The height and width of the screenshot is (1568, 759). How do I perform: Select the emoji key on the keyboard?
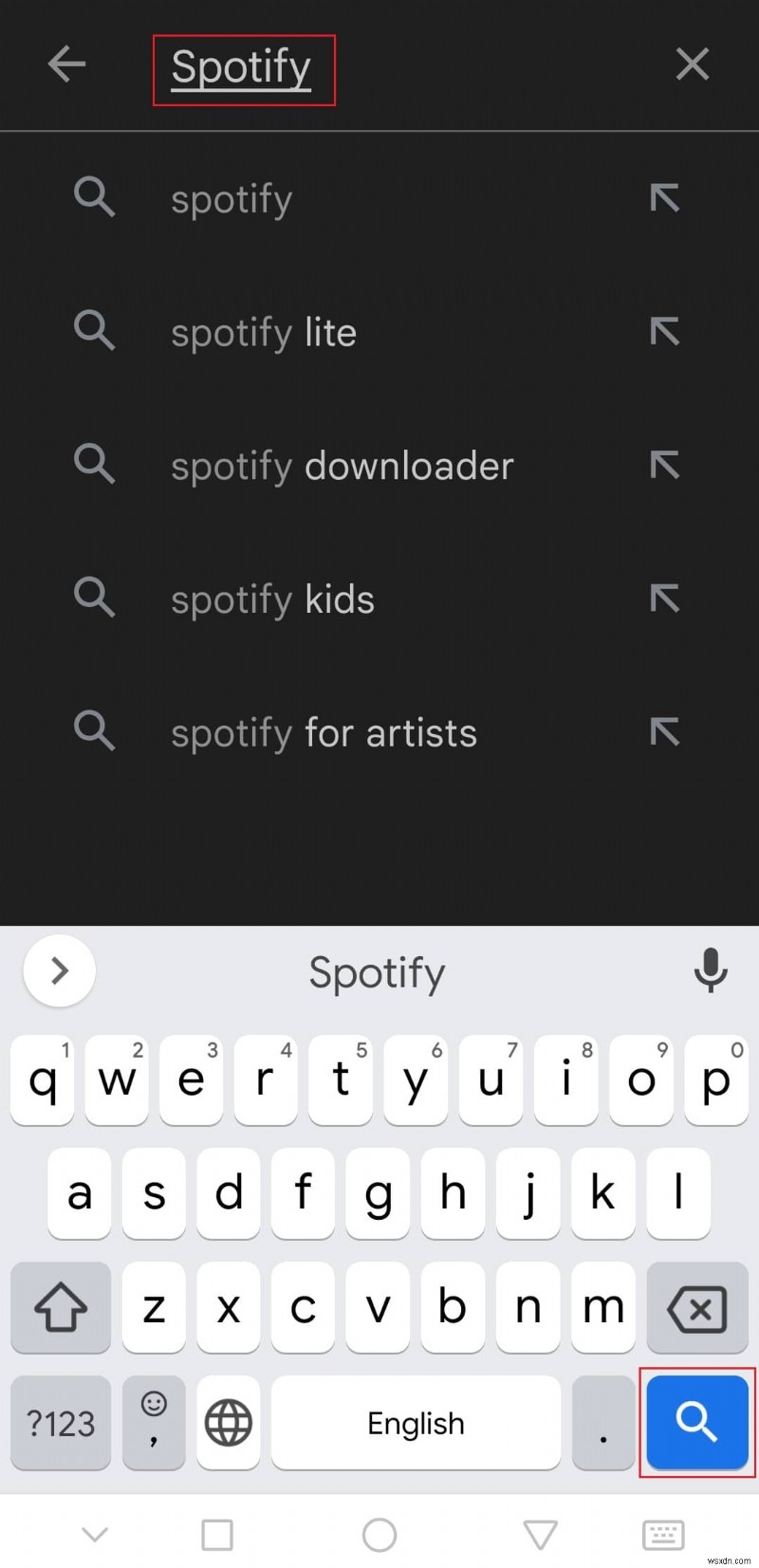pyautogui.click(x=153, y=1422)
